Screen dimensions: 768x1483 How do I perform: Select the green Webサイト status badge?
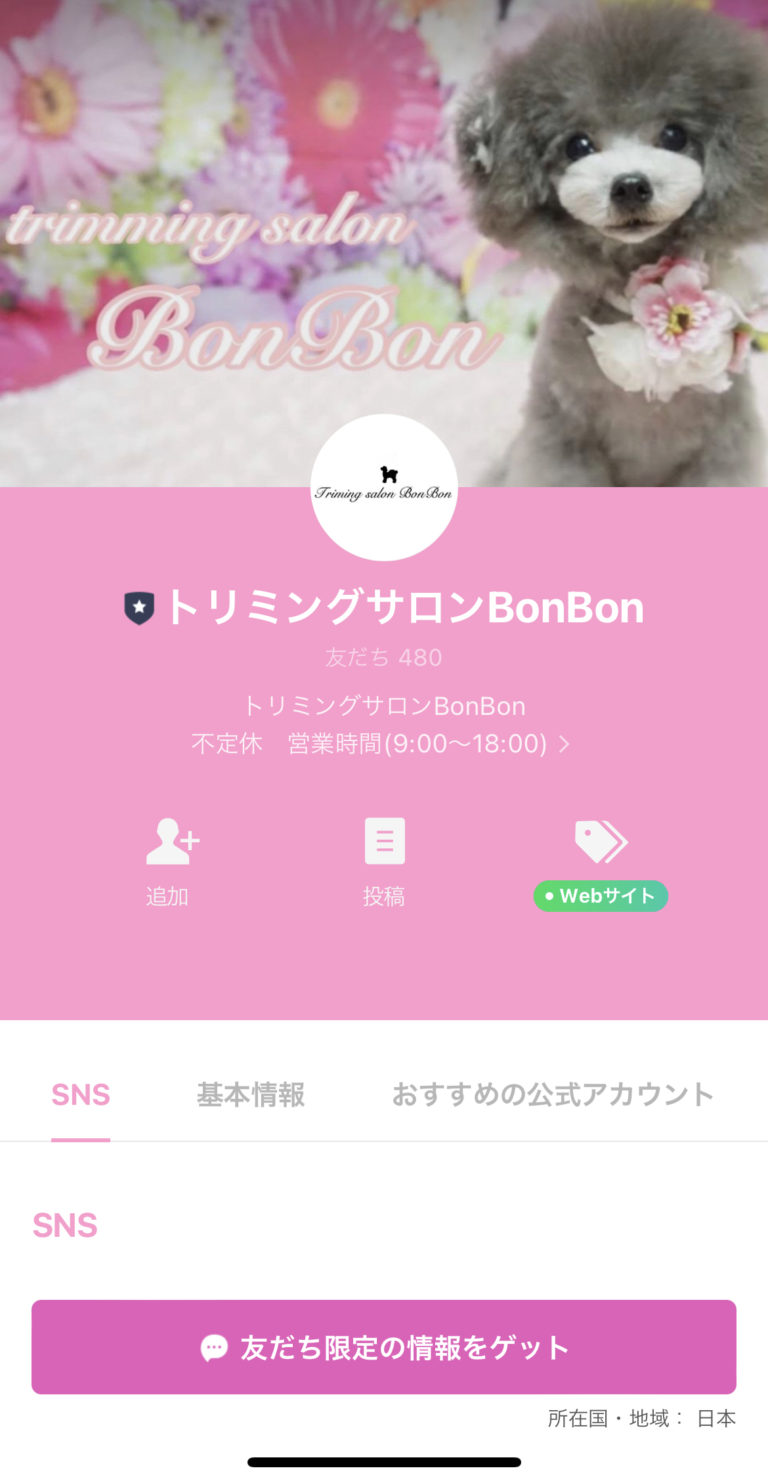click(600, 896)
